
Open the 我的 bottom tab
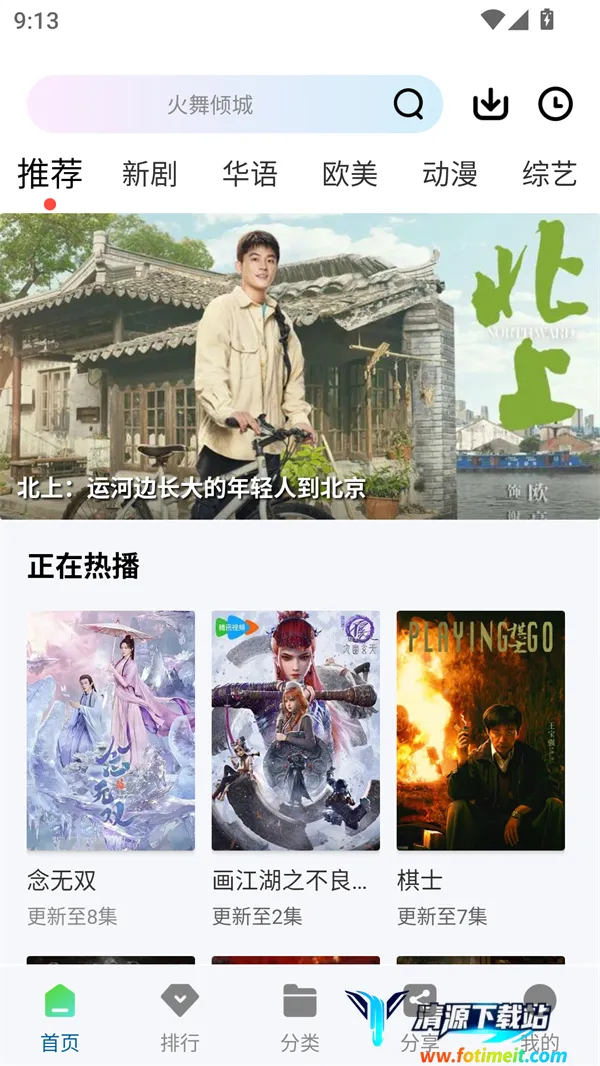540,1017
